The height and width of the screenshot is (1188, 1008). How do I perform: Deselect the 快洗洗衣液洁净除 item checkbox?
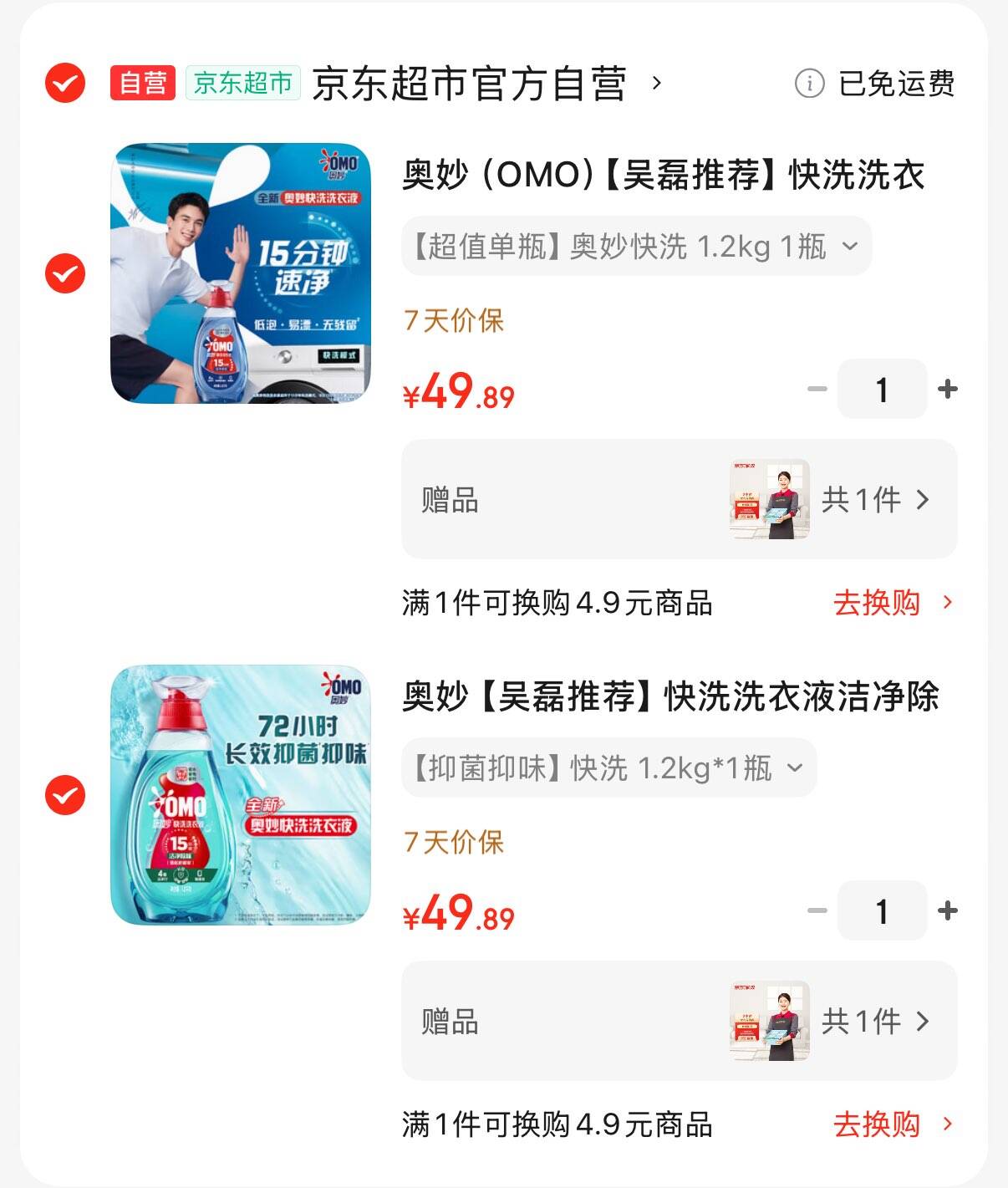pyautogui.click(x=64, y=795)
